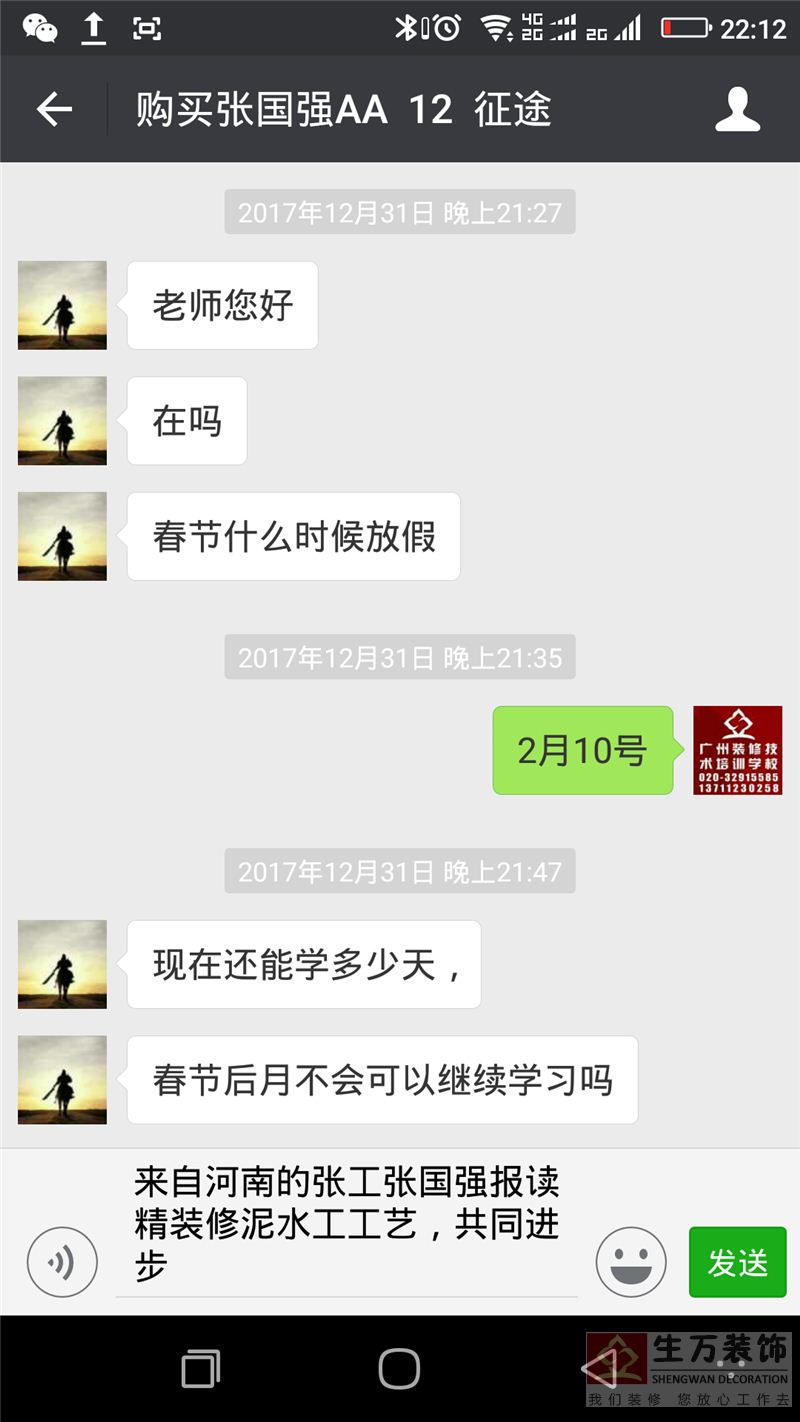Switch to voice message input
This screenshot has width=800, height=1422.
click(62, 1262)
